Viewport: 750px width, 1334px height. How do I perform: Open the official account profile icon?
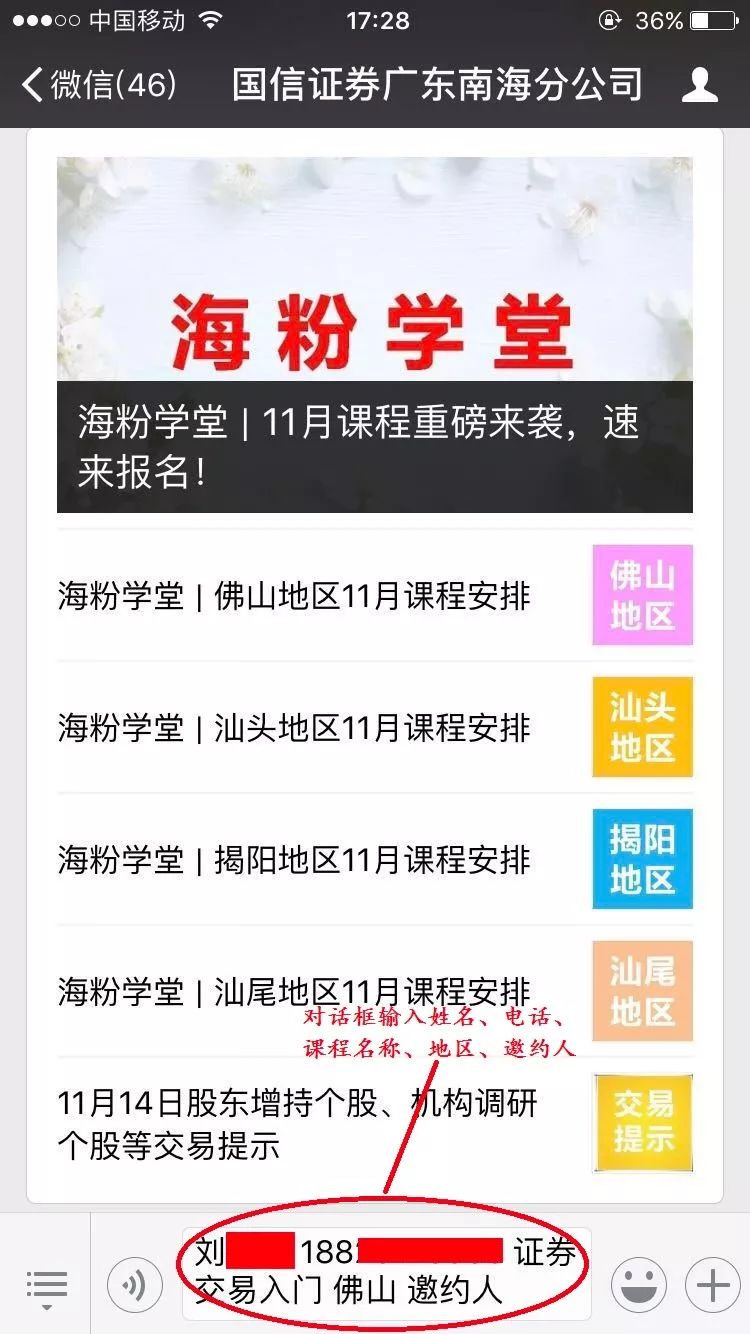[699, 85]
